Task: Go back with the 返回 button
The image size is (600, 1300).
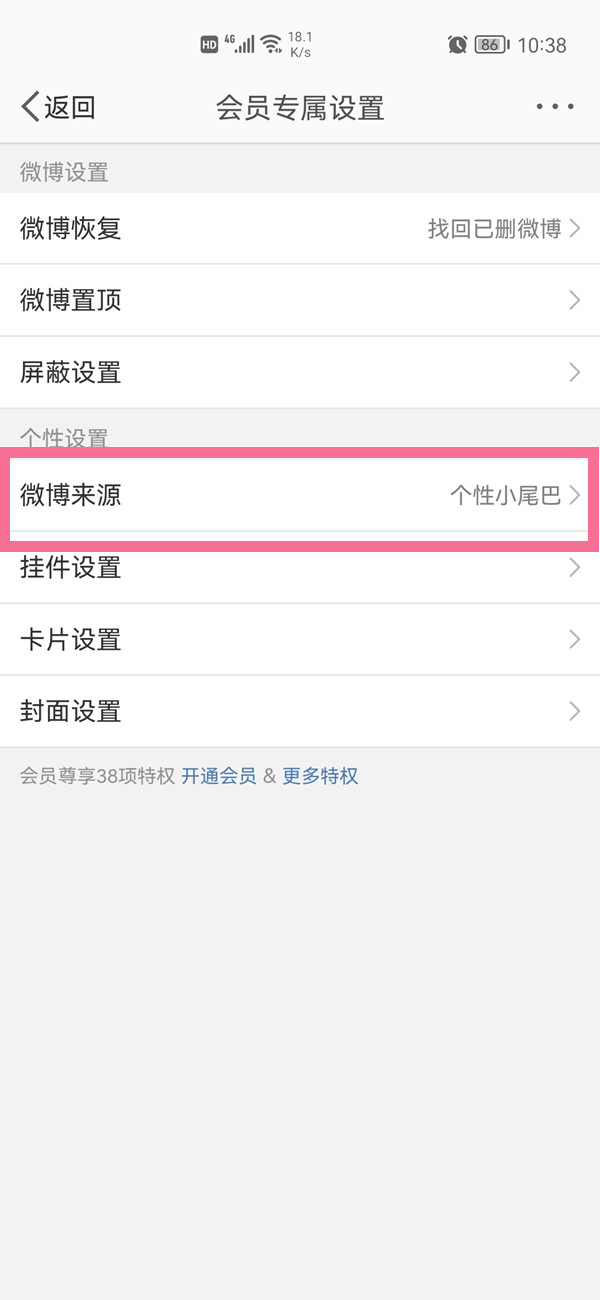Action: point(58,107)
